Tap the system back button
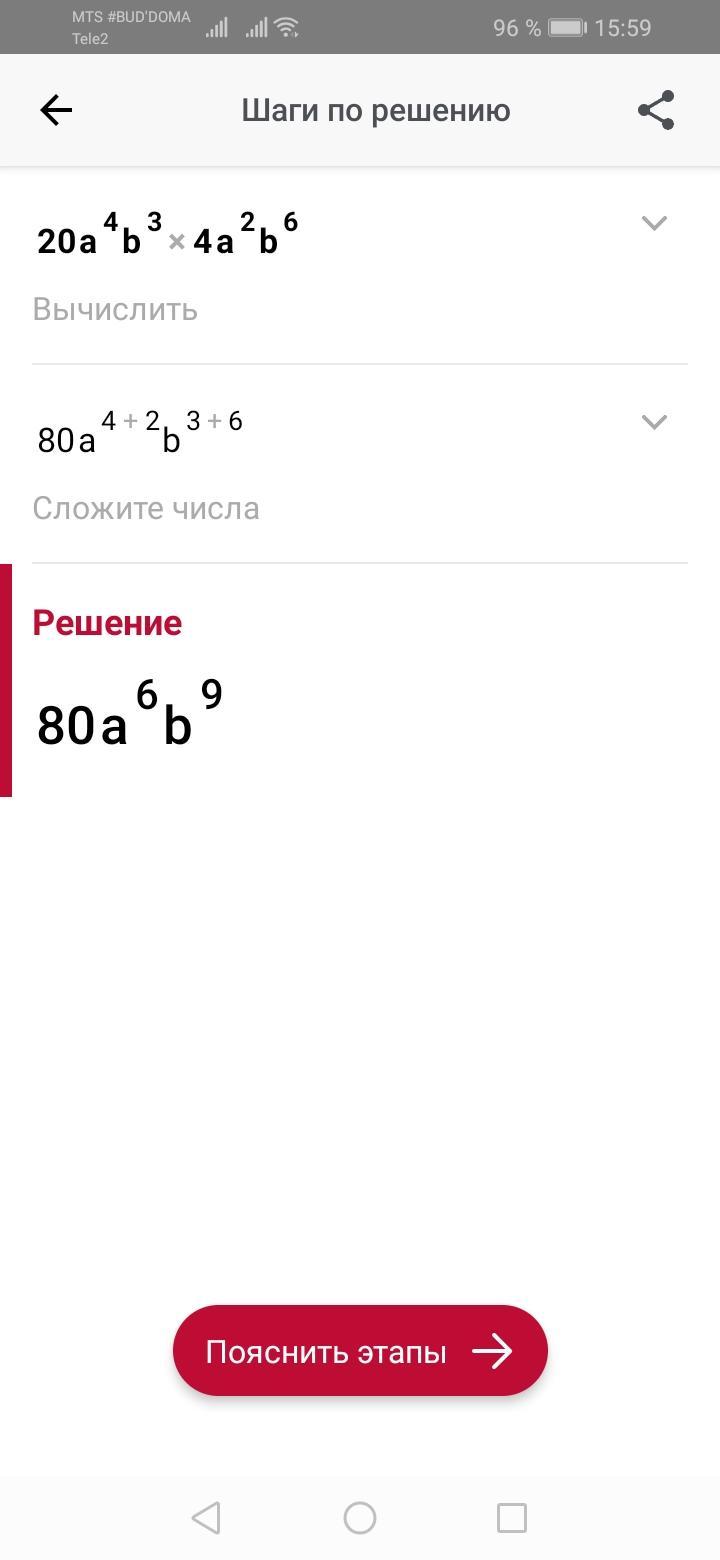The height and width of the screenshot is (1560, 720). 206,1518
